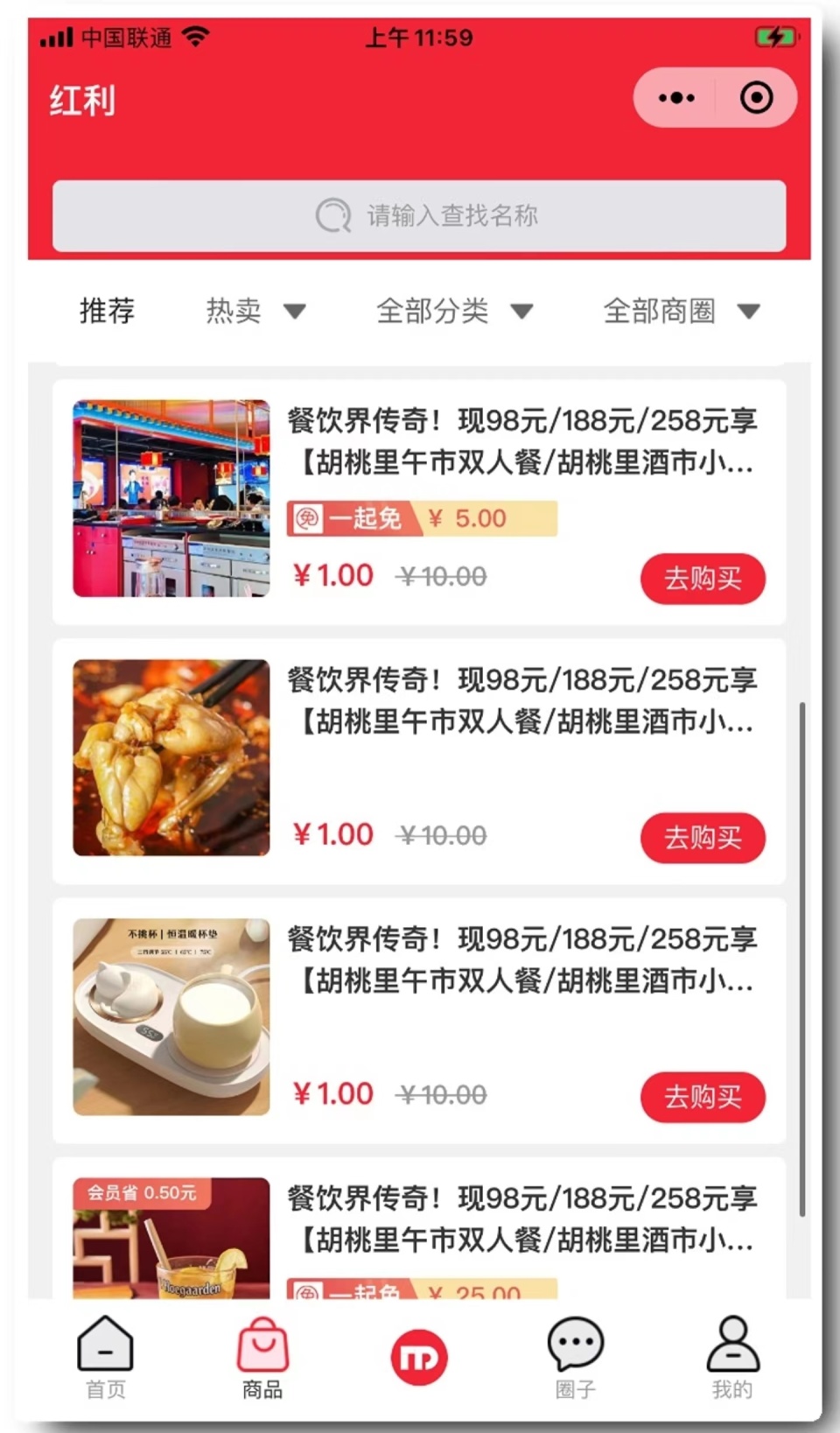This screenshot has width=840, height=1433.
Task: Open the product card with cup warmer photo
Action: click(x=419, y=1020)
